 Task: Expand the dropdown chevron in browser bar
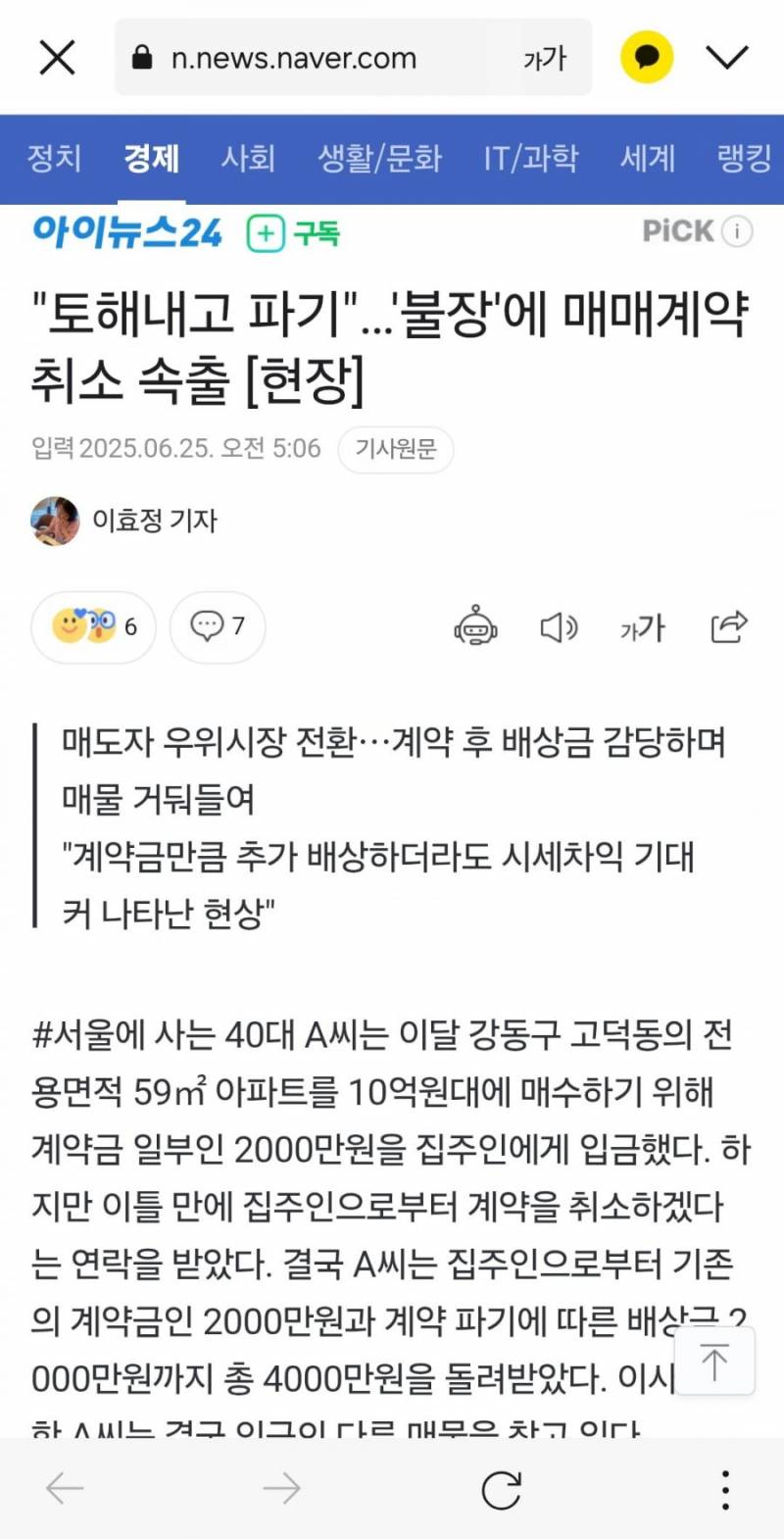pyautogui.click(x=727, y=58)
